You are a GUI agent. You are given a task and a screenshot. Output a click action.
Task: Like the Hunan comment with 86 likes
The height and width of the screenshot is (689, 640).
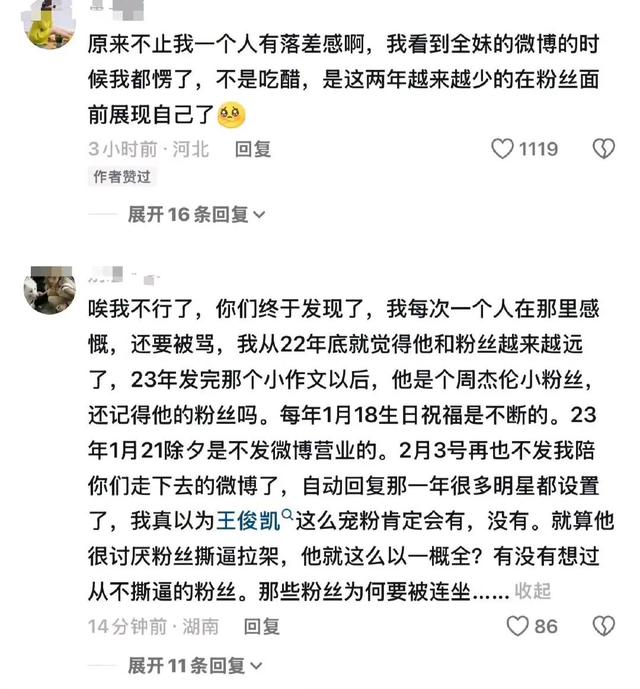[x=517, y=626]
